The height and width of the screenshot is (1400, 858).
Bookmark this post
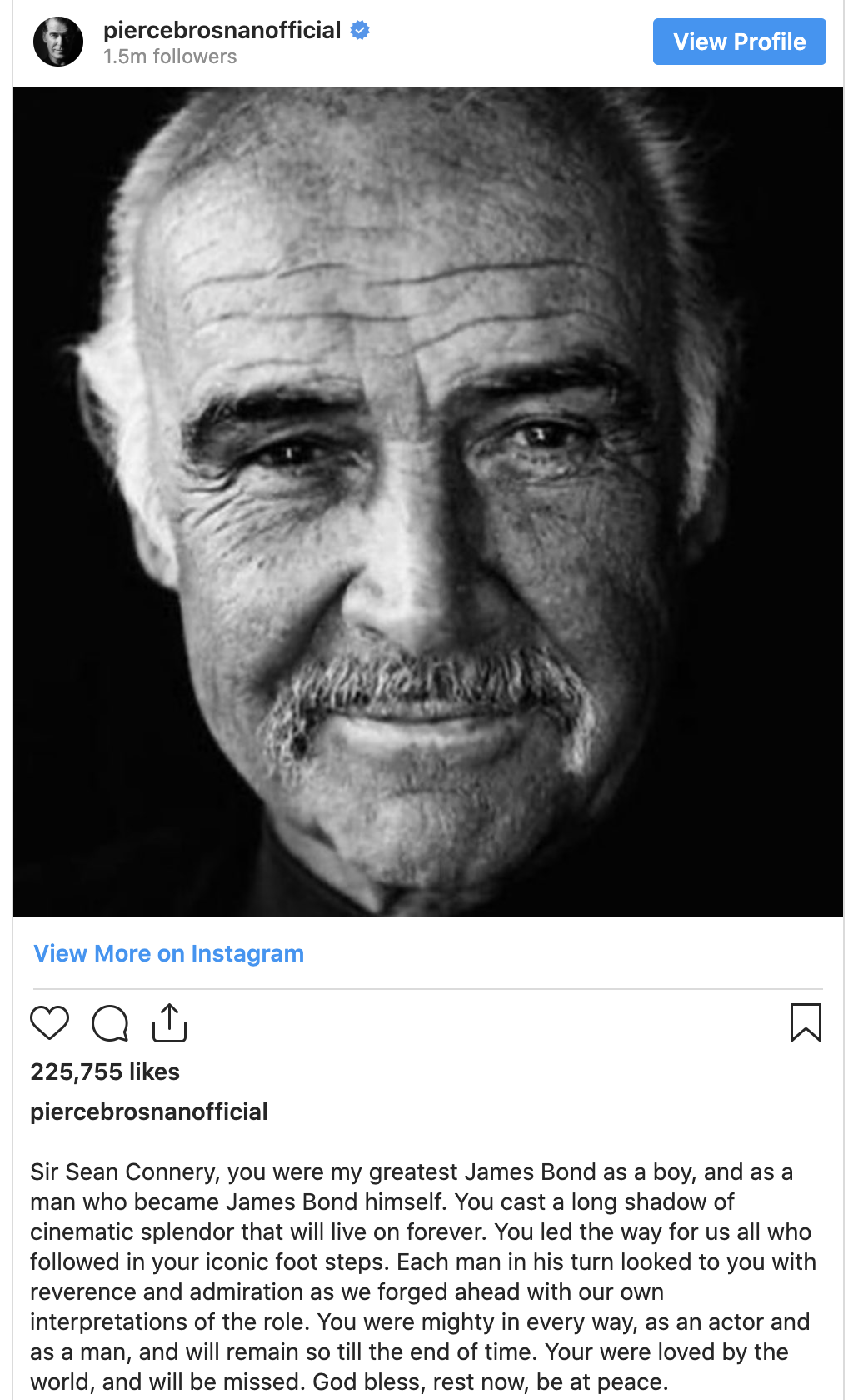tap(805, 1023)
